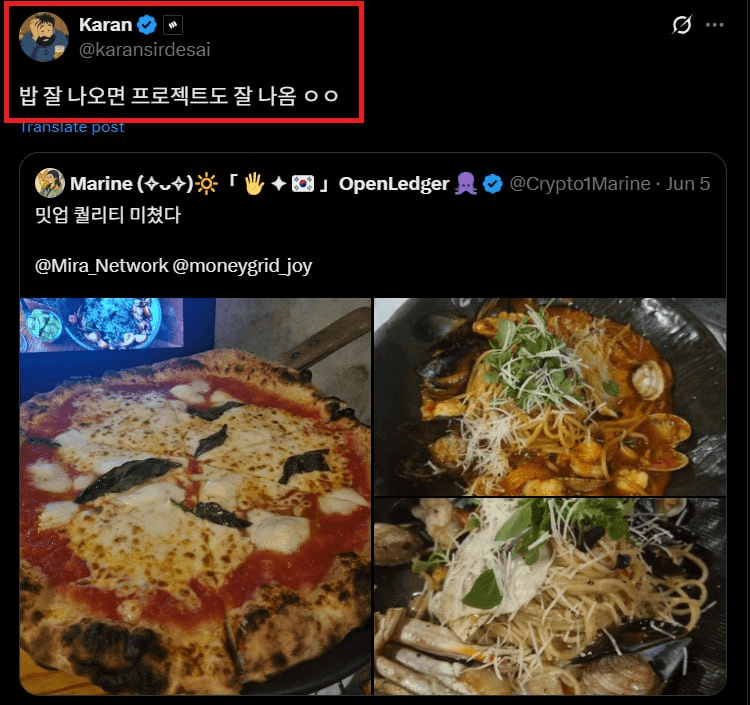Tap the Grok icon on Karan's post
The width and height of the screenshot is (750, 705).
click(681, 25)
